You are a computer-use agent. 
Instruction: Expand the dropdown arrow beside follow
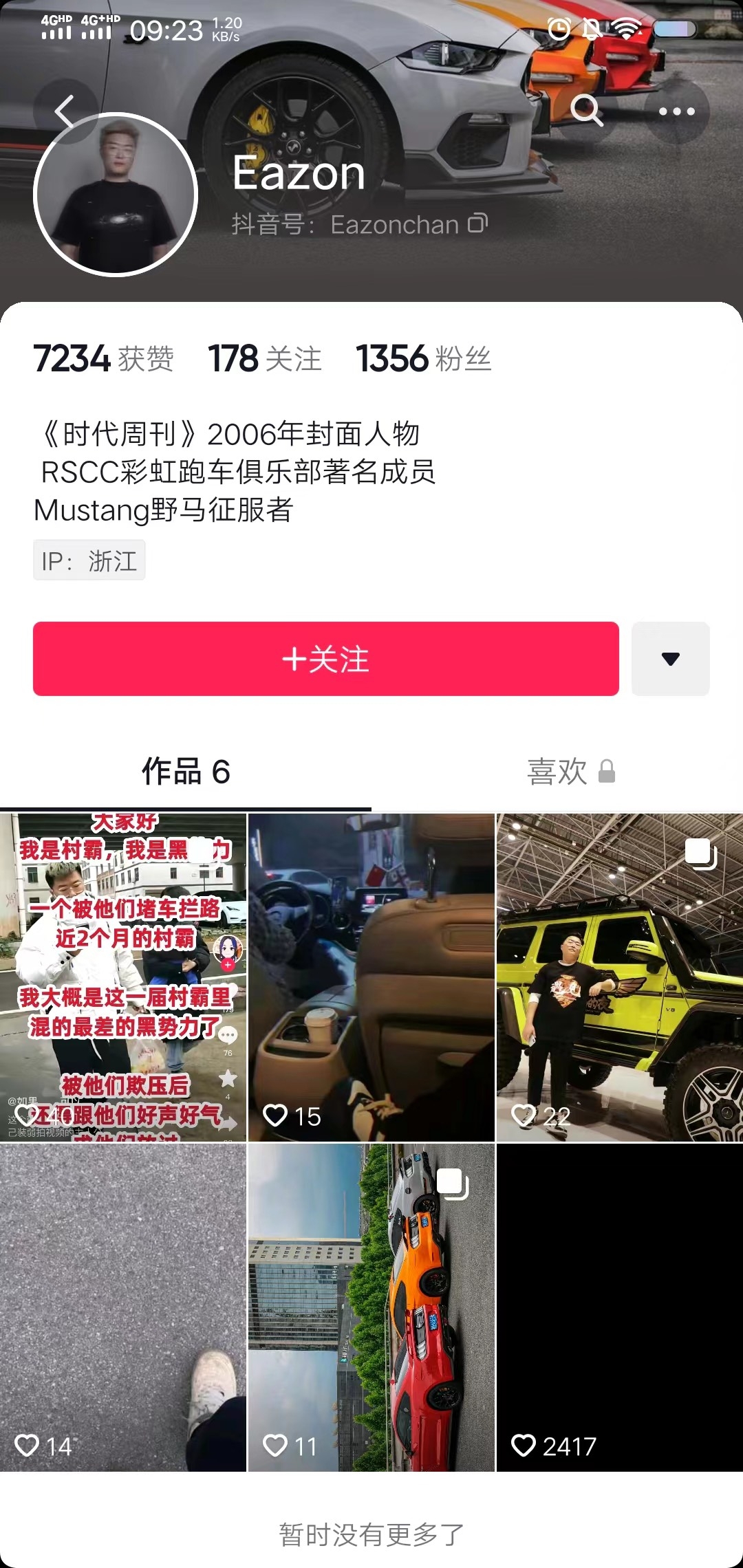[670, 659]
